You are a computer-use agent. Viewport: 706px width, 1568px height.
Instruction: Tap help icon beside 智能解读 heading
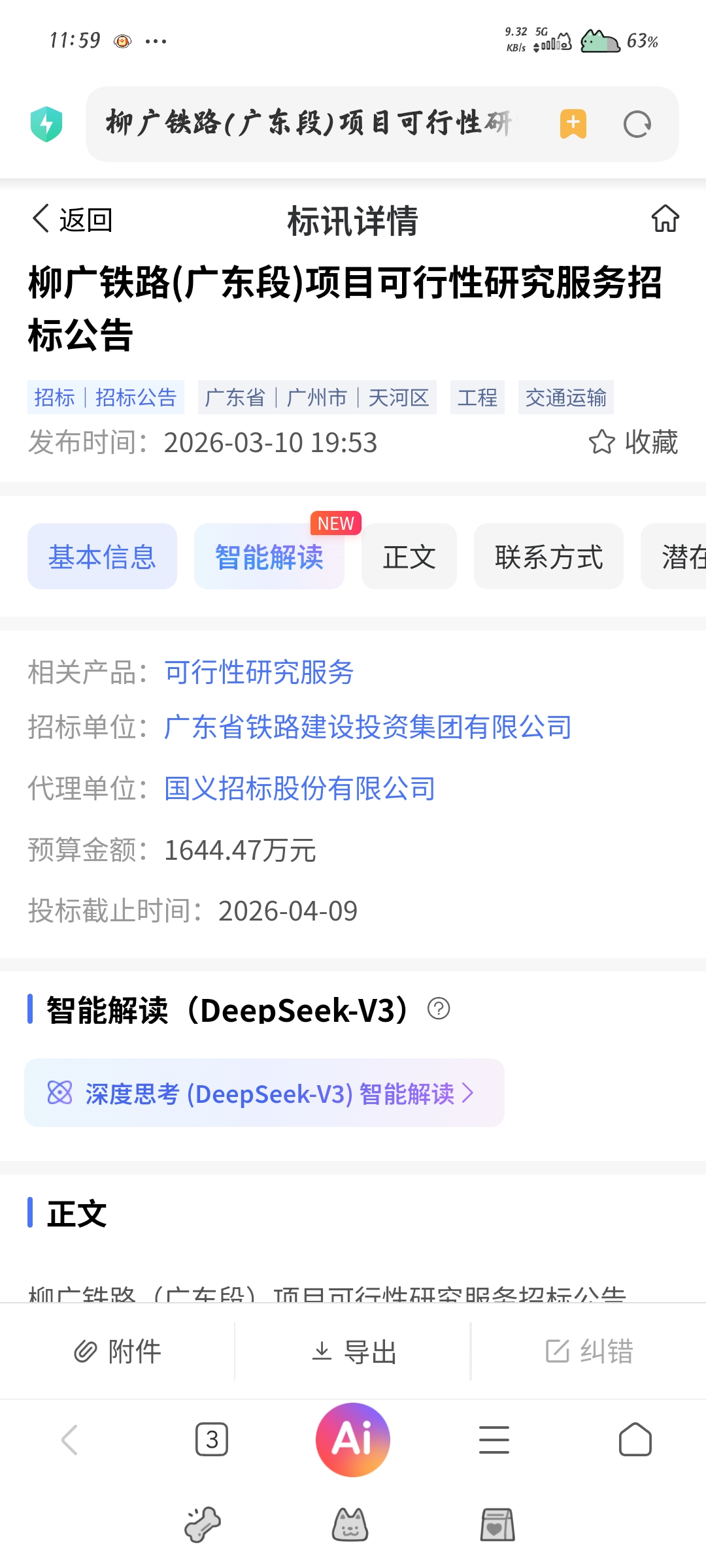tap(439, 1009)
